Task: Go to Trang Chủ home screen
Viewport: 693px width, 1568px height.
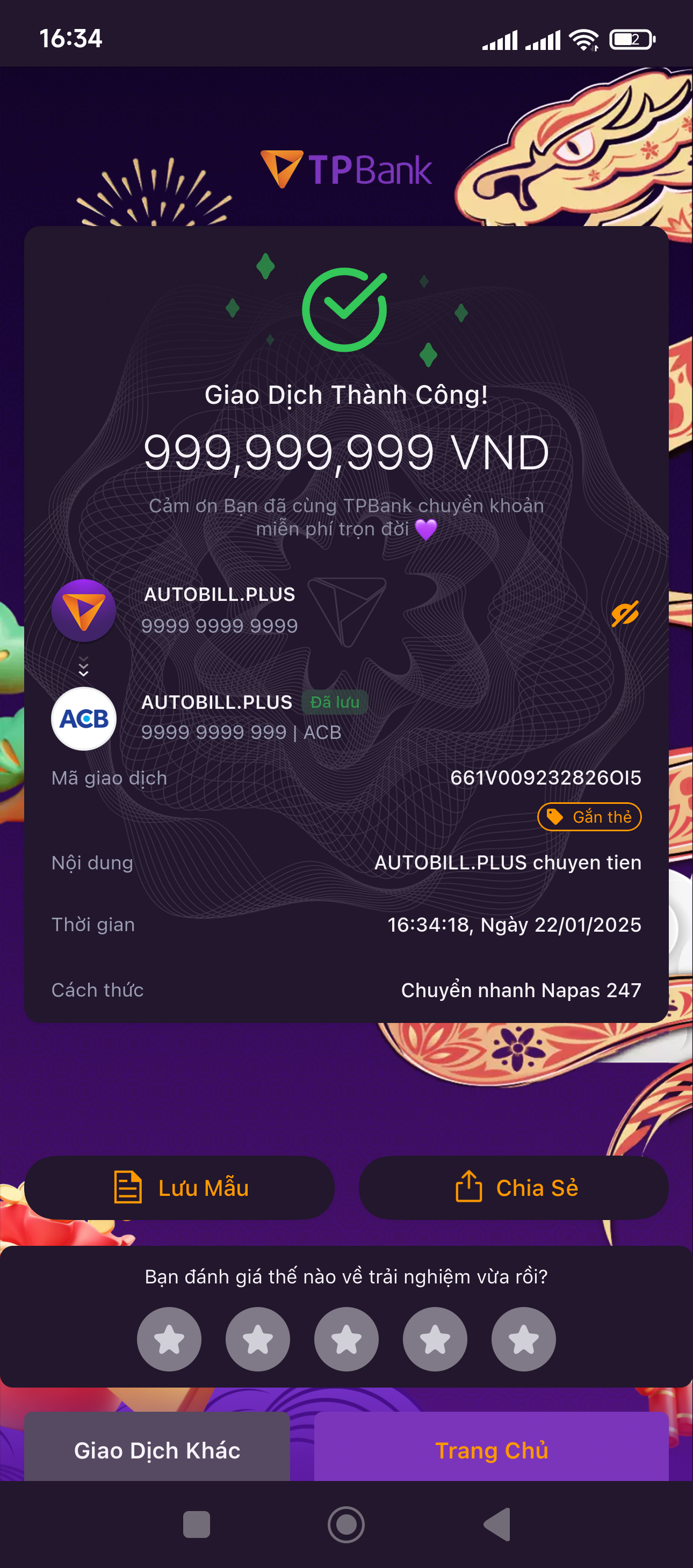Action: pyautogui.click(x=491, y=1450)
